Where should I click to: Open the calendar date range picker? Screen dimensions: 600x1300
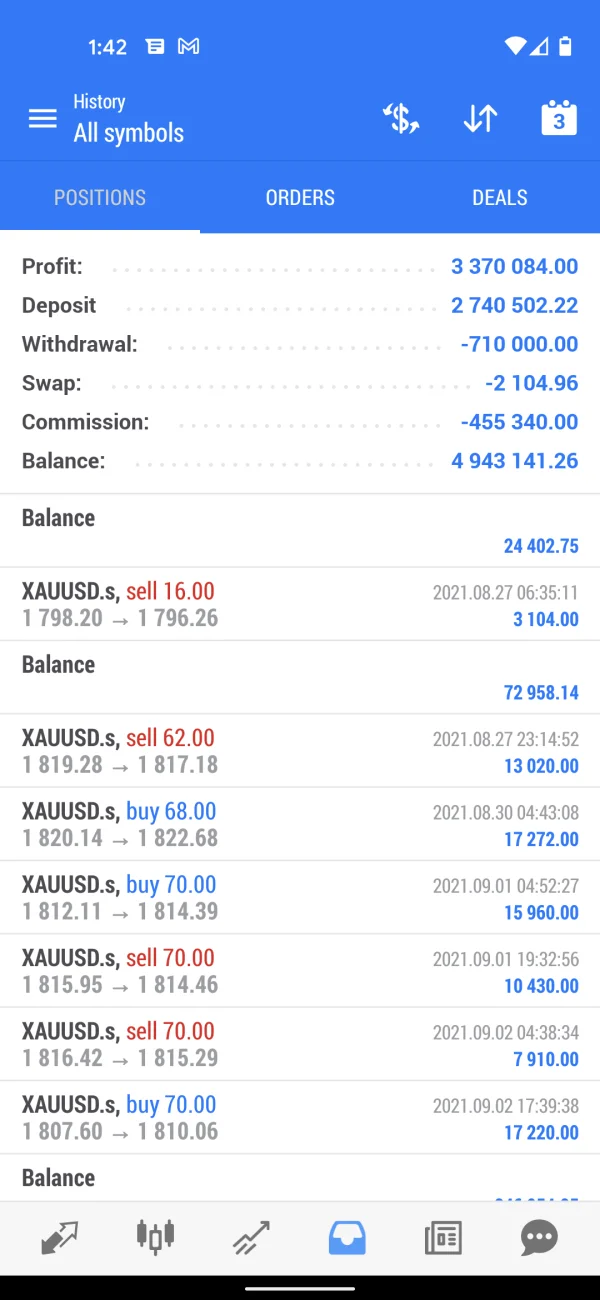click(559, 119)
